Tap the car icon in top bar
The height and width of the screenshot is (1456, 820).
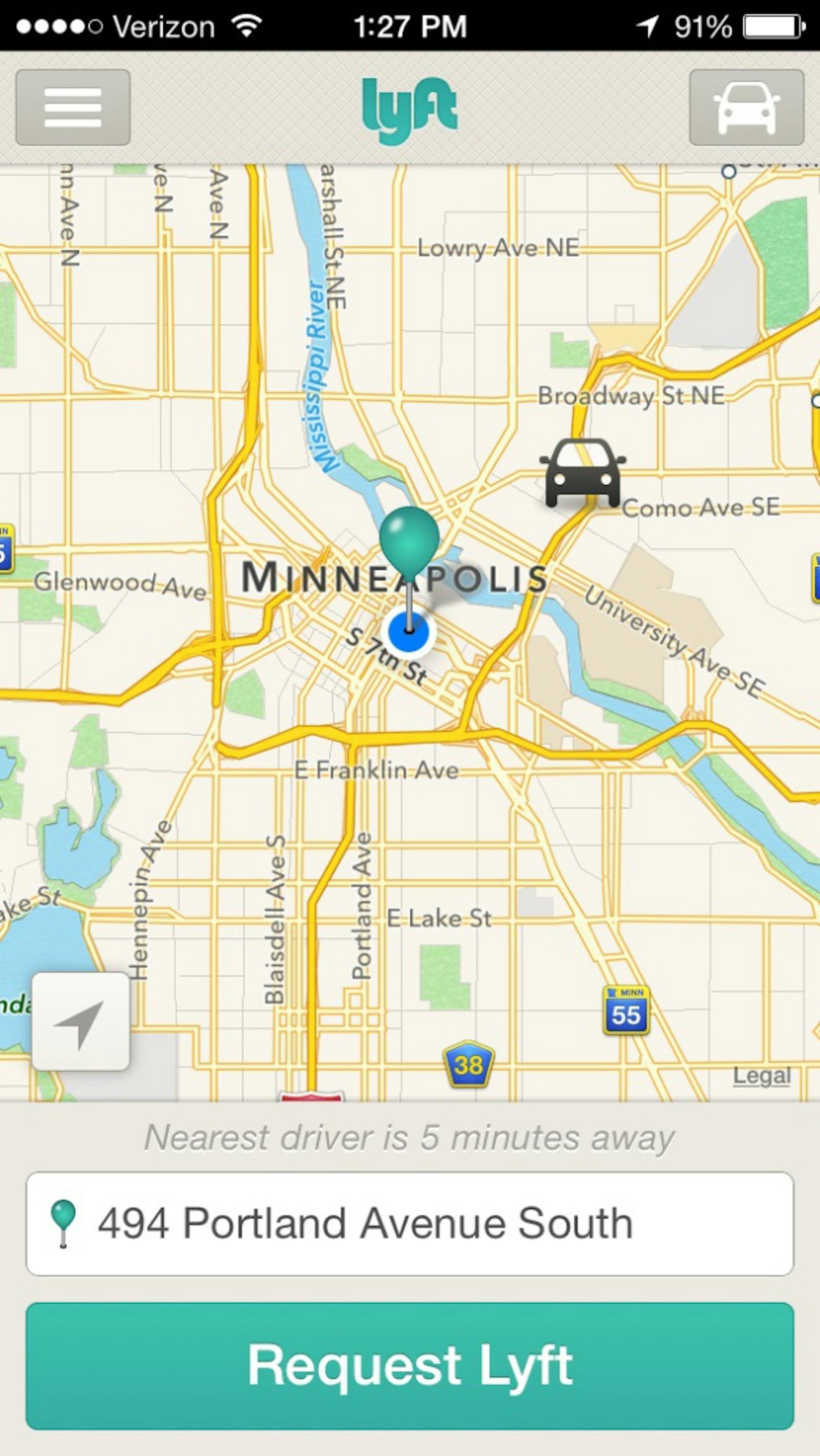746,108
